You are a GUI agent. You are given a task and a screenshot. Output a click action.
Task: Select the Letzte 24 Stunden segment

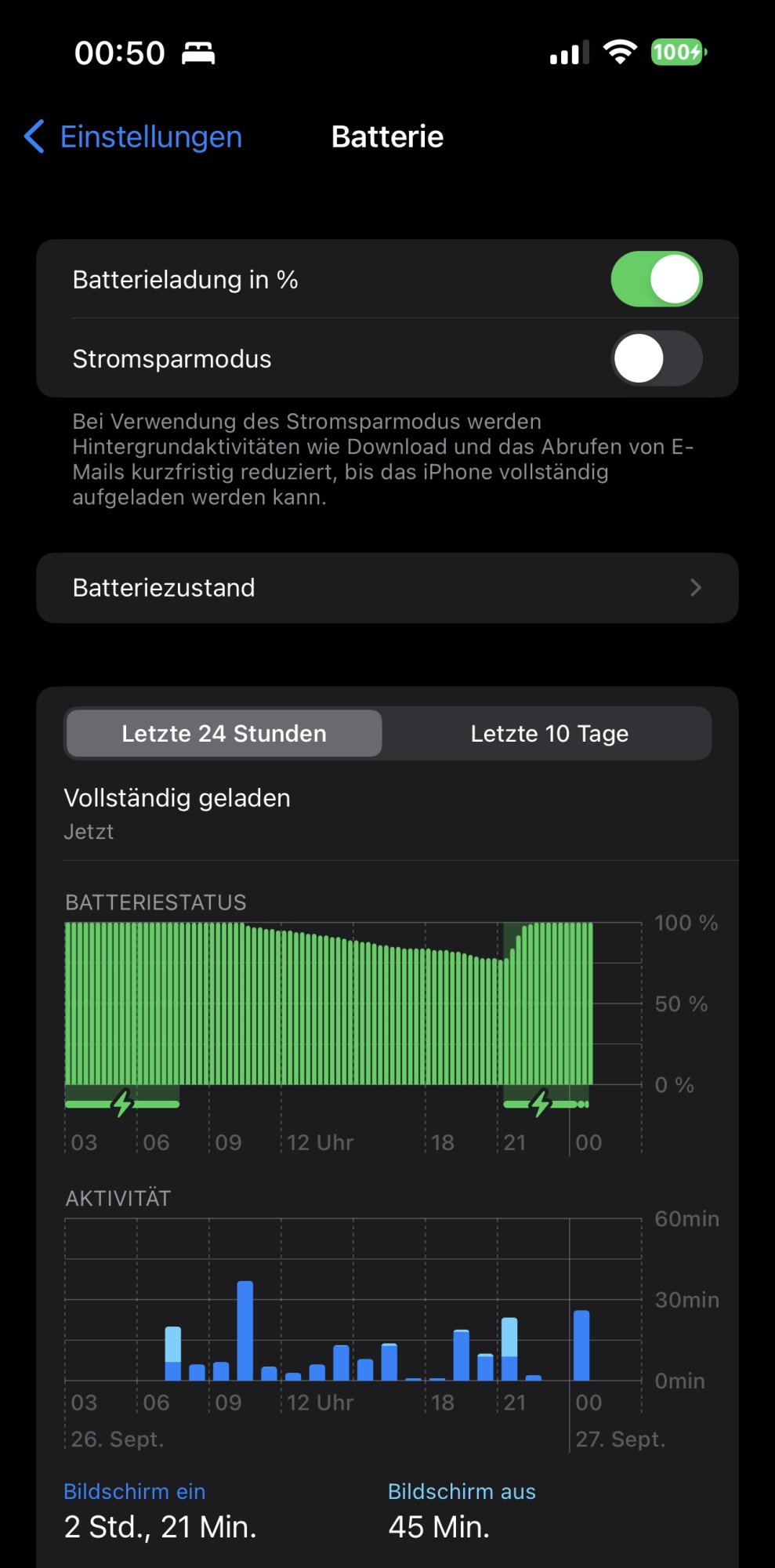click(224, 734)
